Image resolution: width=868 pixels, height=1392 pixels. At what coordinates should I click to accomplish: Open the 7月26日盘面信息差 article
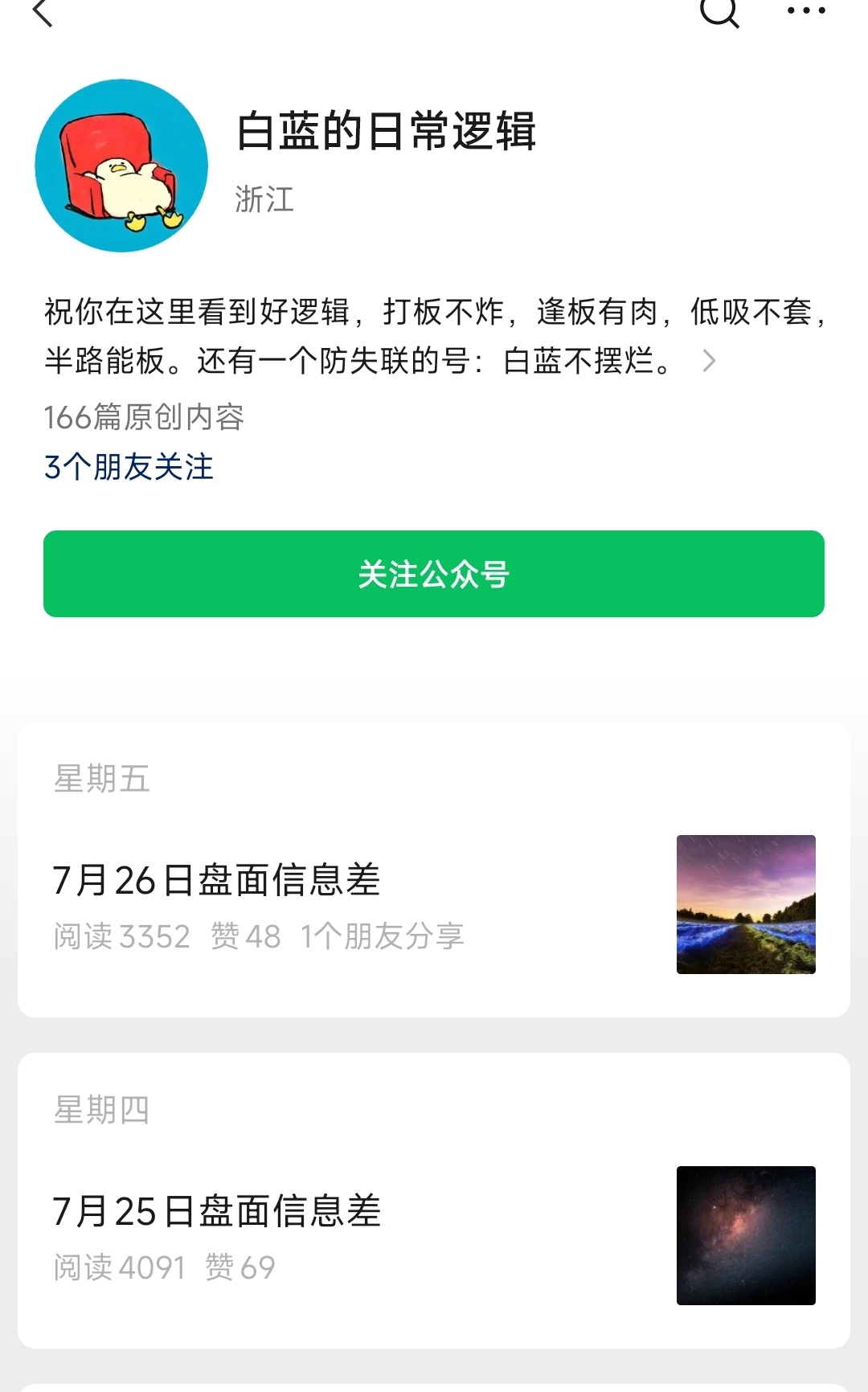[217, 880]
